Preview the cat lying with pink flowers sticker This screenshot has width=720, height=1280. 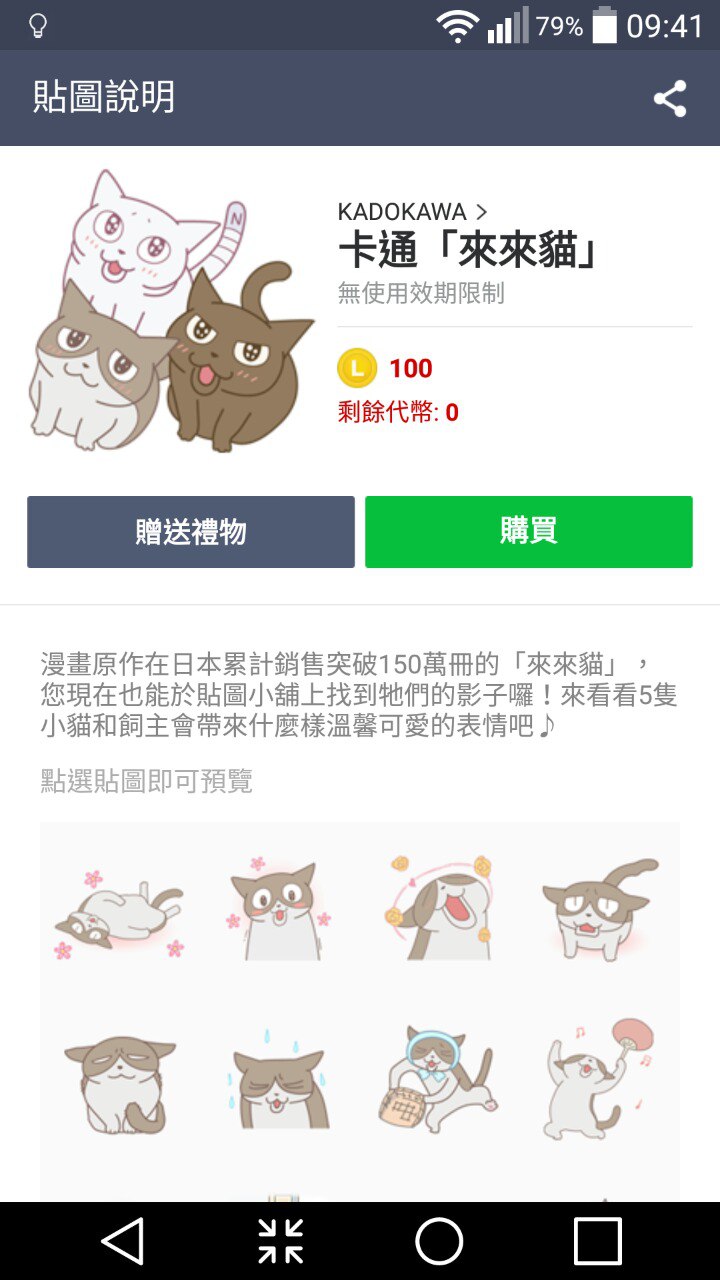pos(119,908)
